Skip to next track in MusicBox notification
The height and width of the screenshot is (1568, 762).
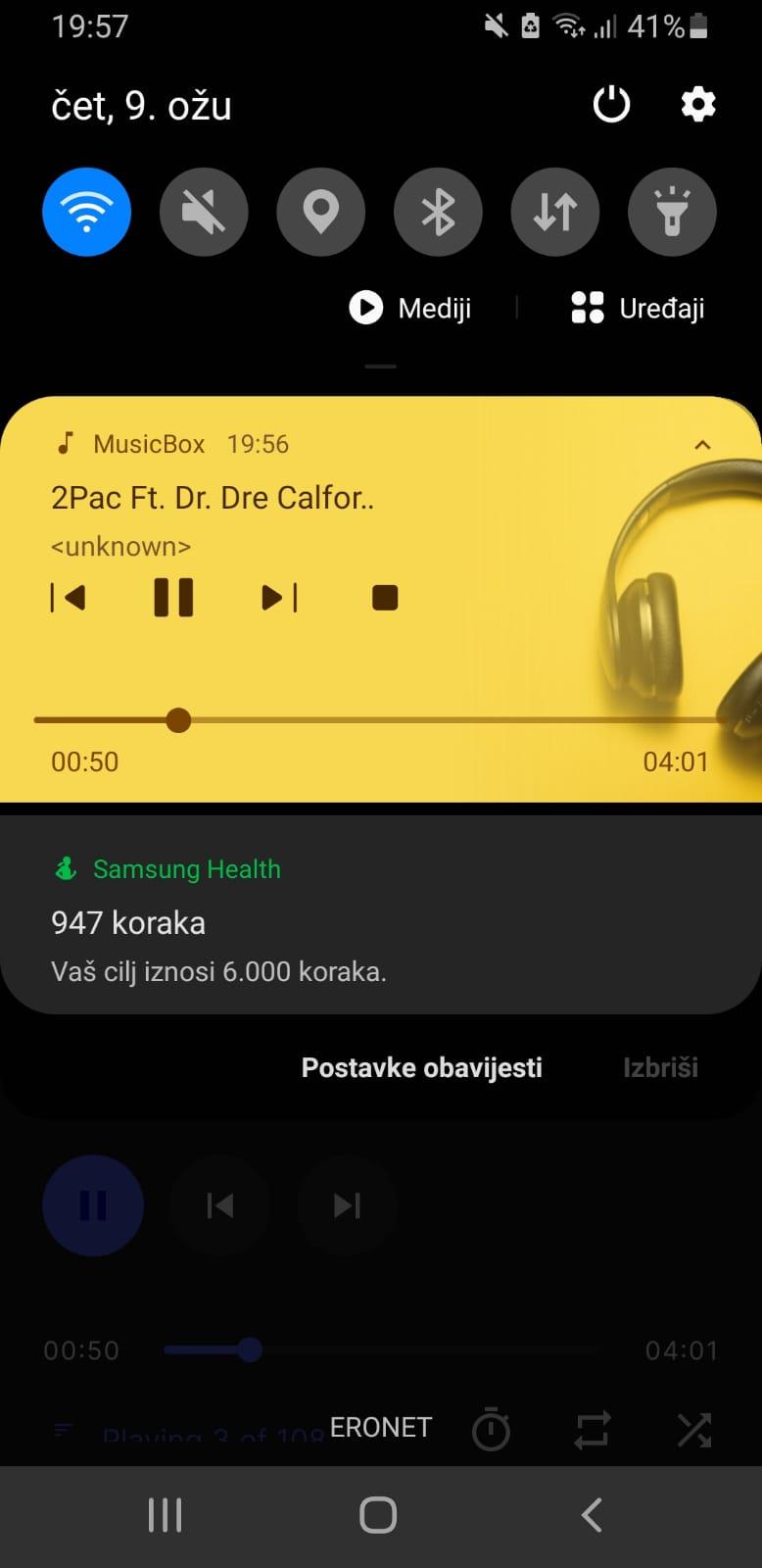[279, 598]
